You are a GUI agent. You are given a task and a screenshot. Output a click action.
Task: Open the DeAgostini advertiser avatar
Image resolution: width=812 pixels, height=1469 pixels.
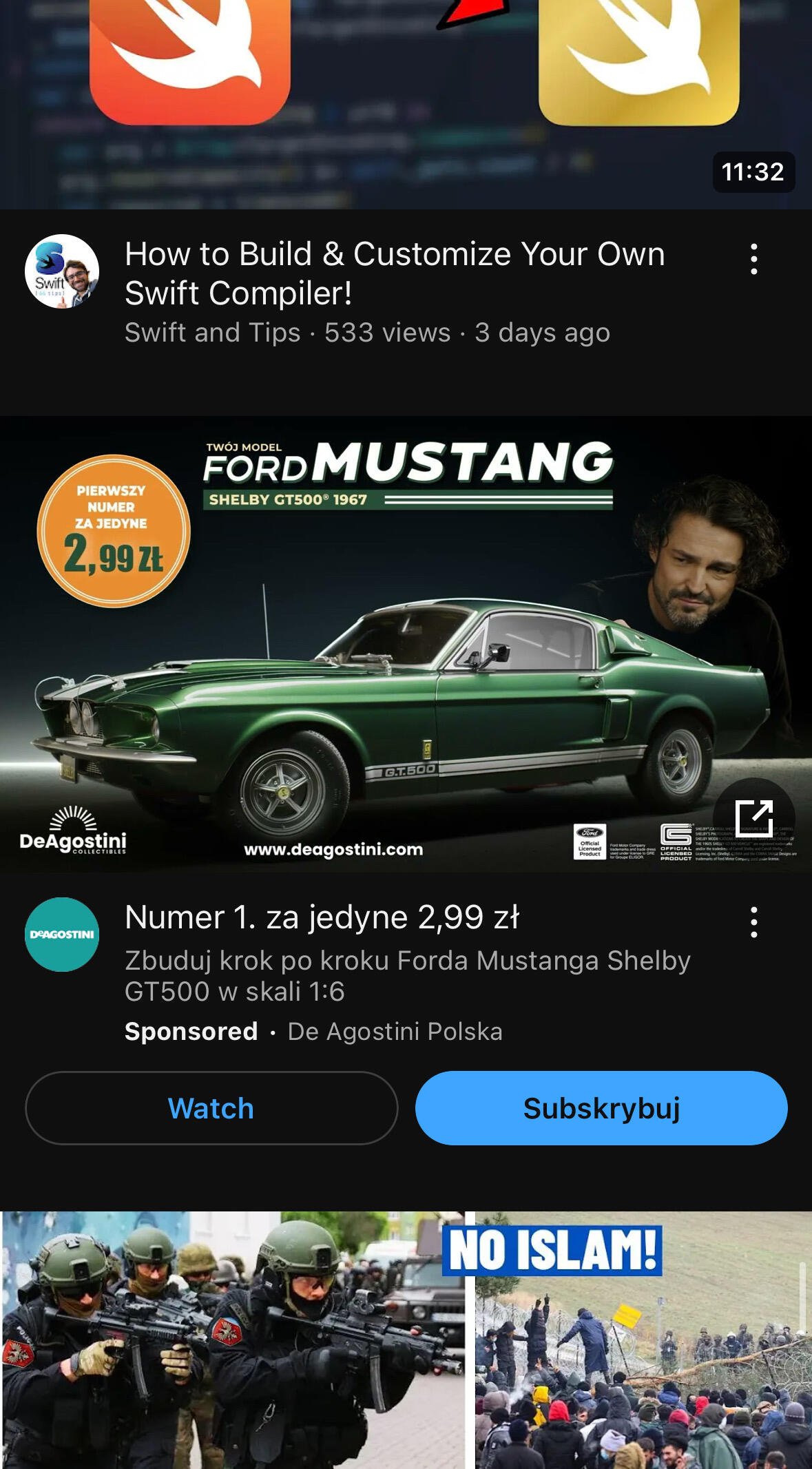pyautogui.click(x=62, y=935)
